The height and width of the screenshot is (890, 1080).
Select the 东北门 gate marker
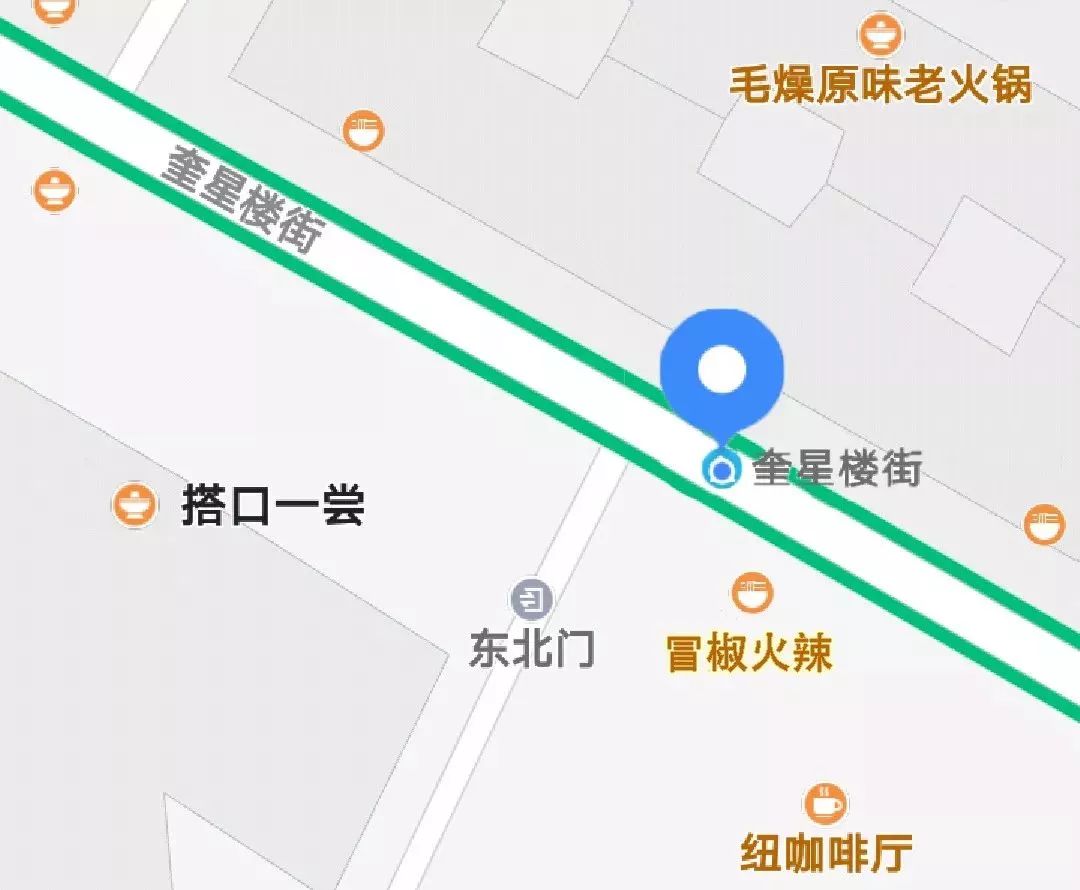pos(532,600)
